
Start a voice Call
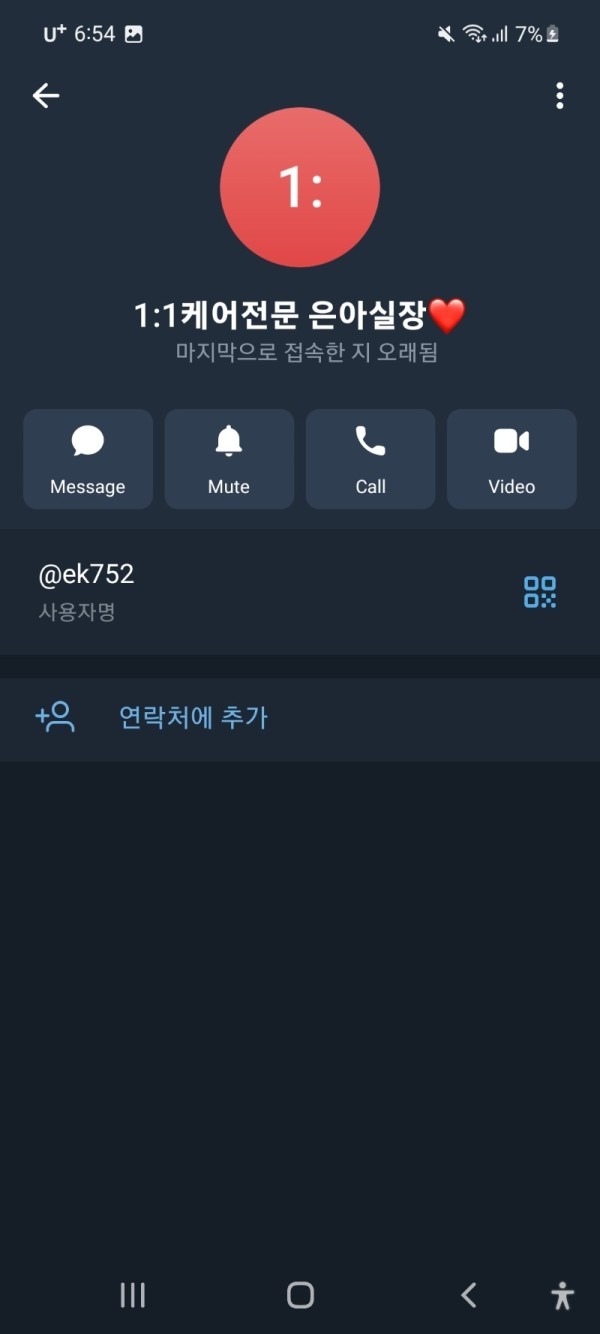pyautogui.click(x=370, y=459)
